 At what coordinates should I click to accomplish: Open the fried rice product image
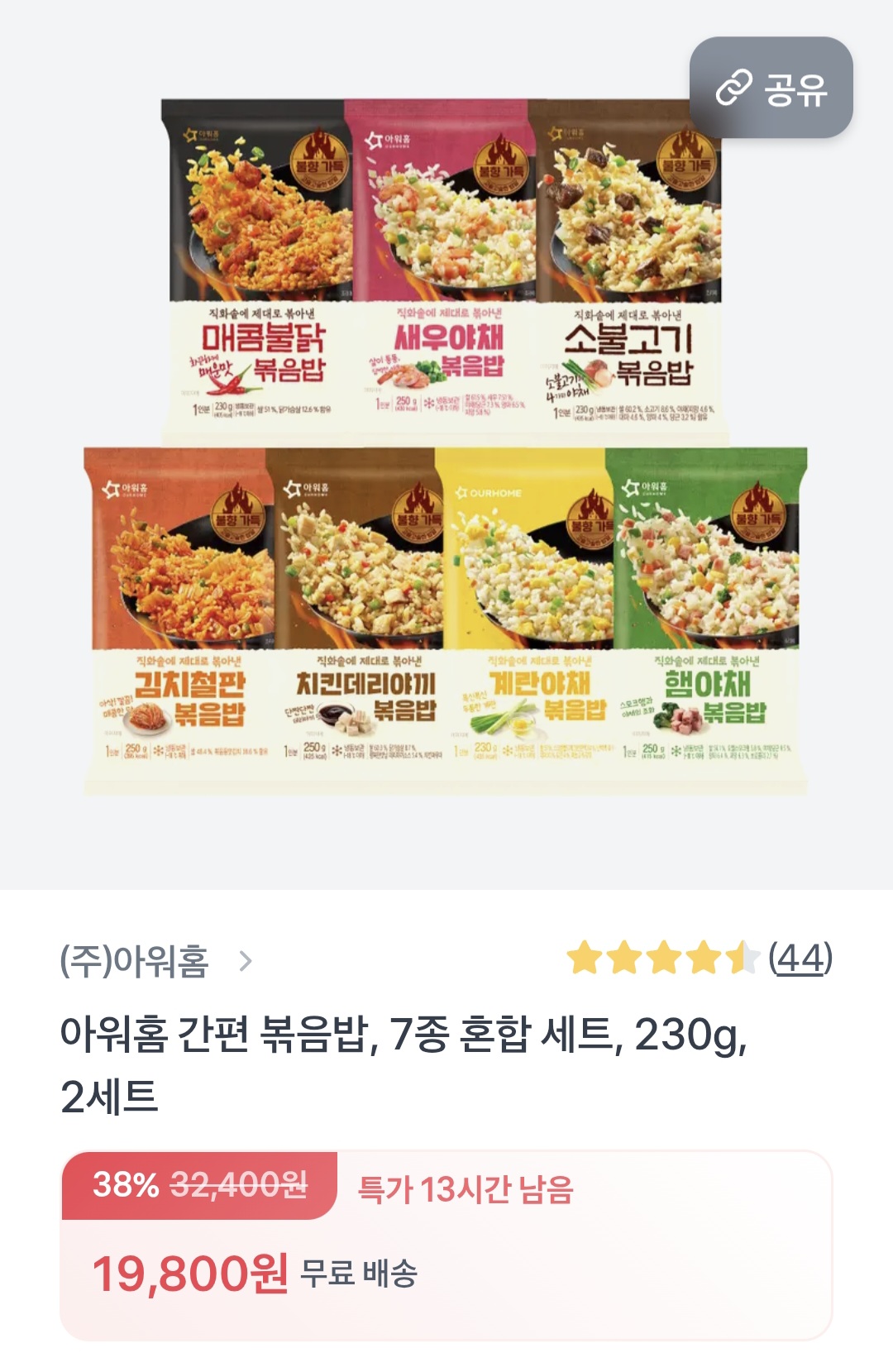click(x=445, y=447)
